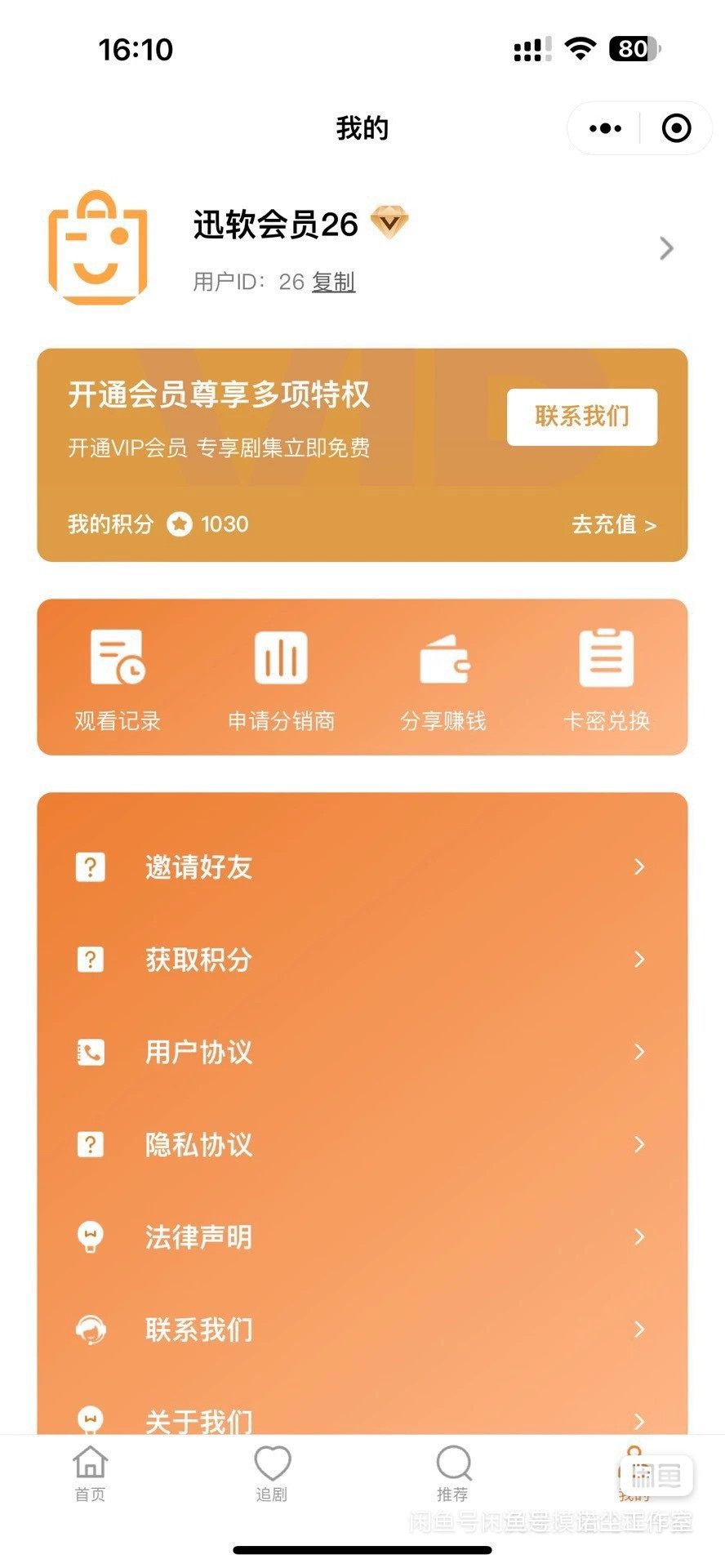The image size is (725, 1568).
Task: Switch to the 首页 tab
Action: (x=90, y=1473)
